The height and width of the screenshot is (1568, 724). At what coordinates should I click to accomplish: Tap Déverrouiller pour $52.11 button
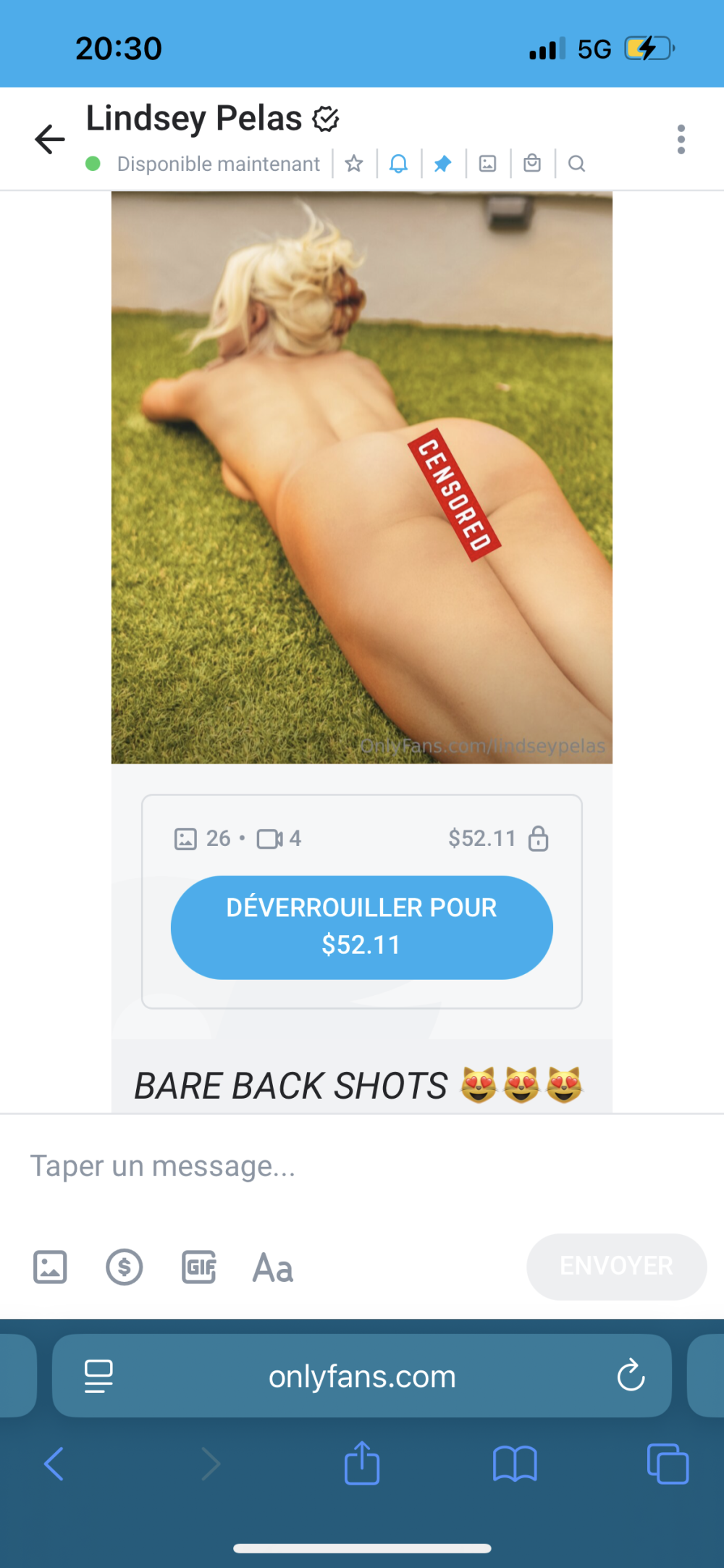(x=361, y=927)
